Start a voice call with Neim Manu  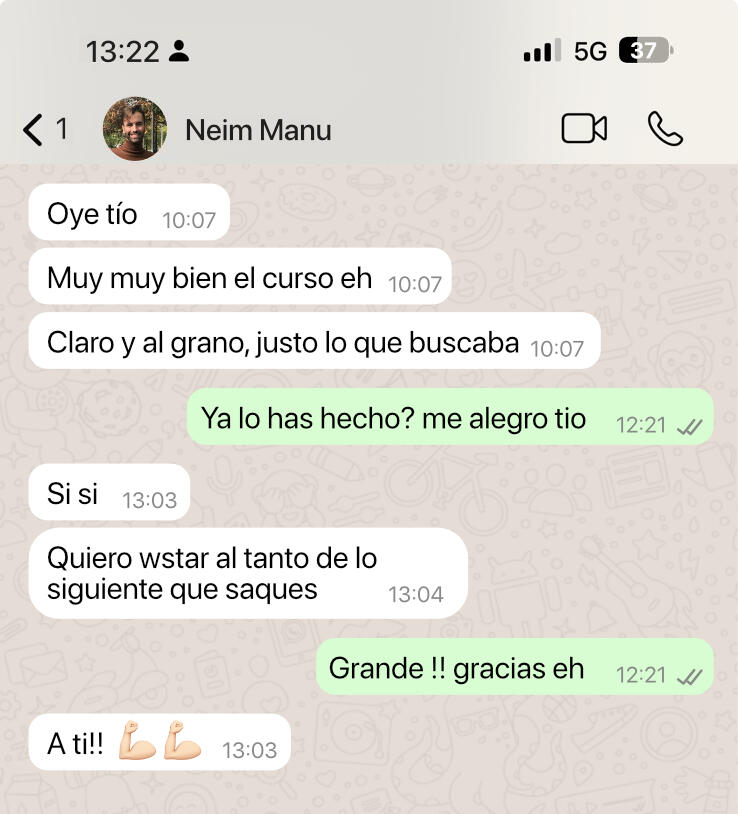click(x=665, y=129)
